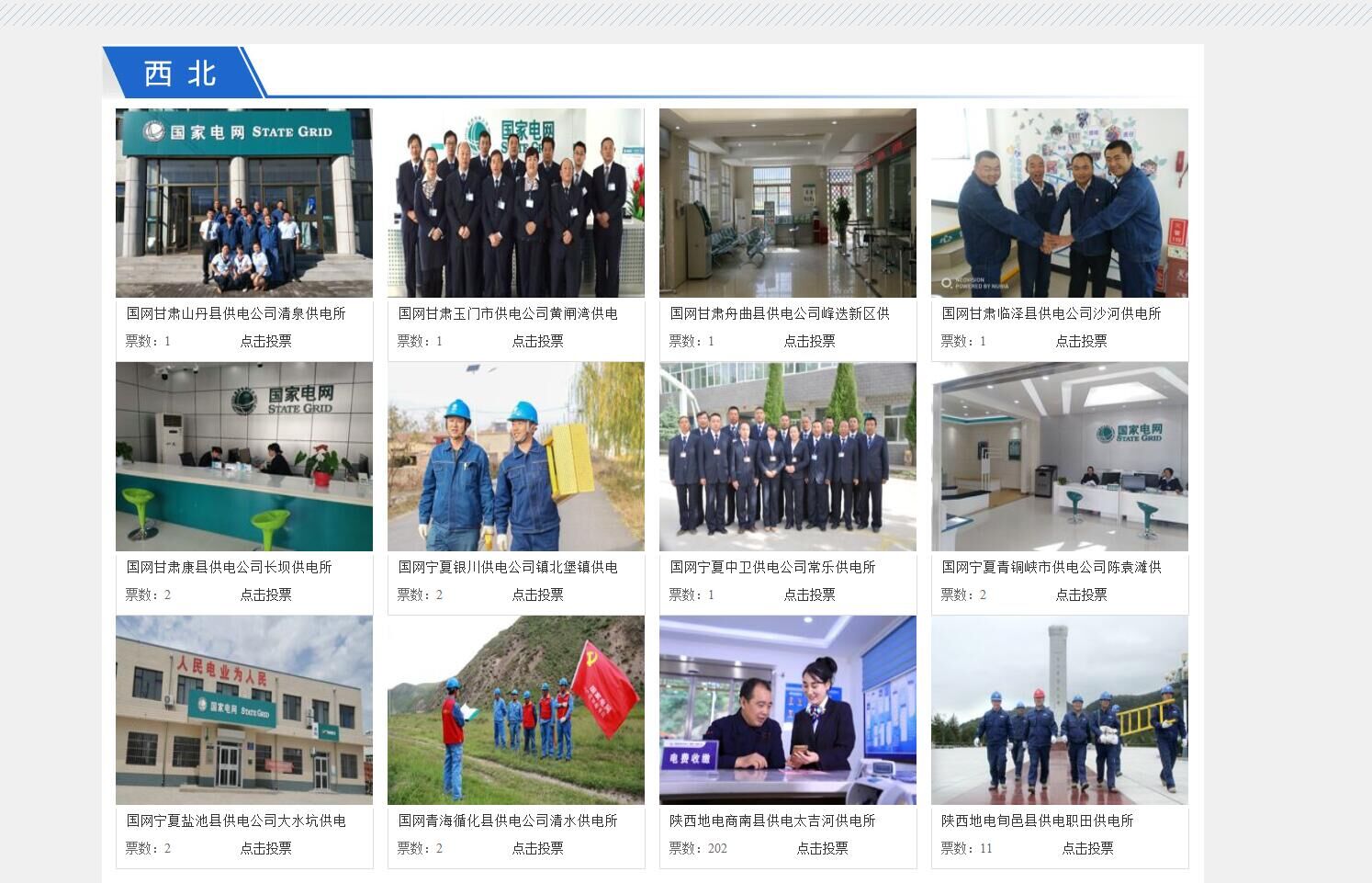1372x883 pixels.
Task: Open the 陕西地电商南县太吉河供电所 picture
Action: point(788,710)
